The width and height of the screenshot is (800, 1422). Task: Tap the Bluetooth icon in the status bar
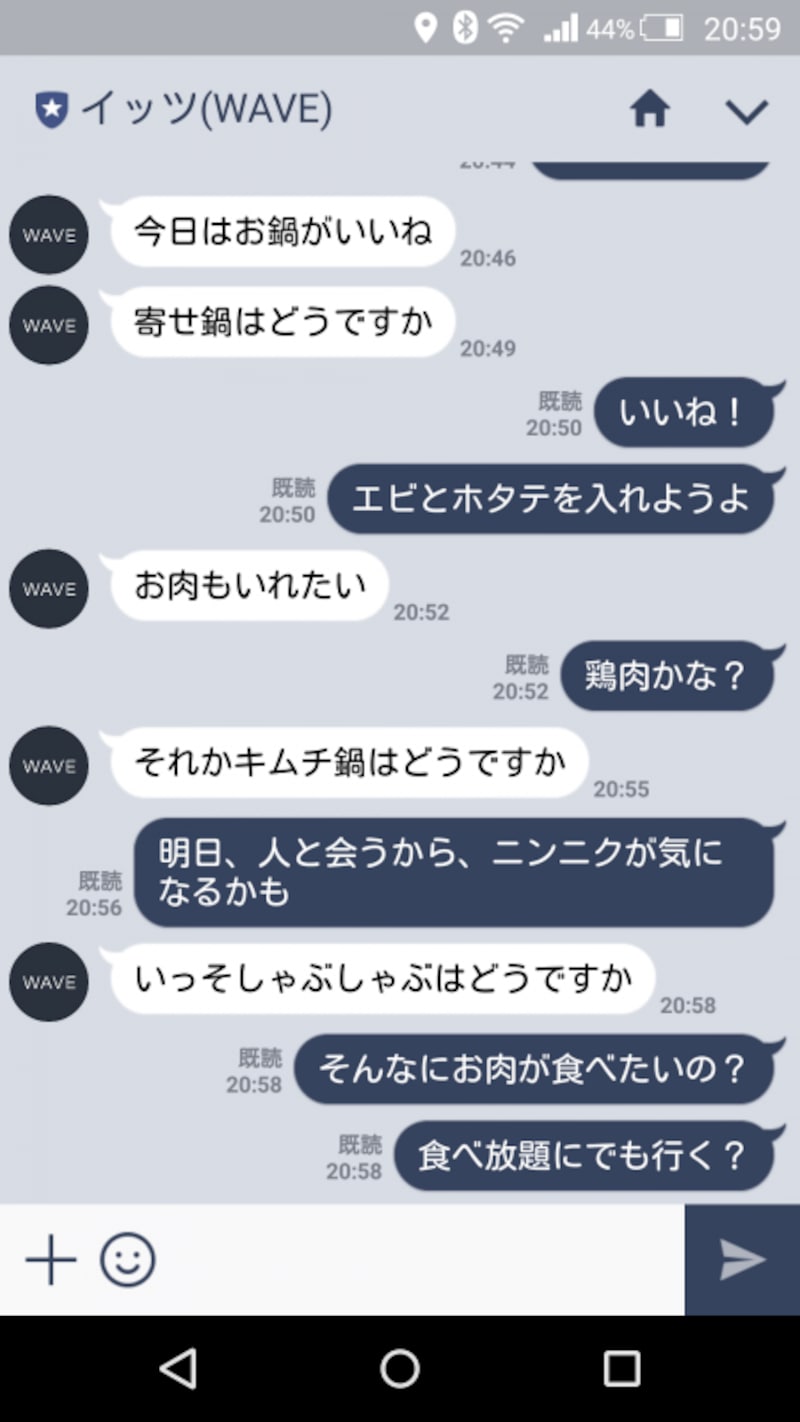point(465,27)
